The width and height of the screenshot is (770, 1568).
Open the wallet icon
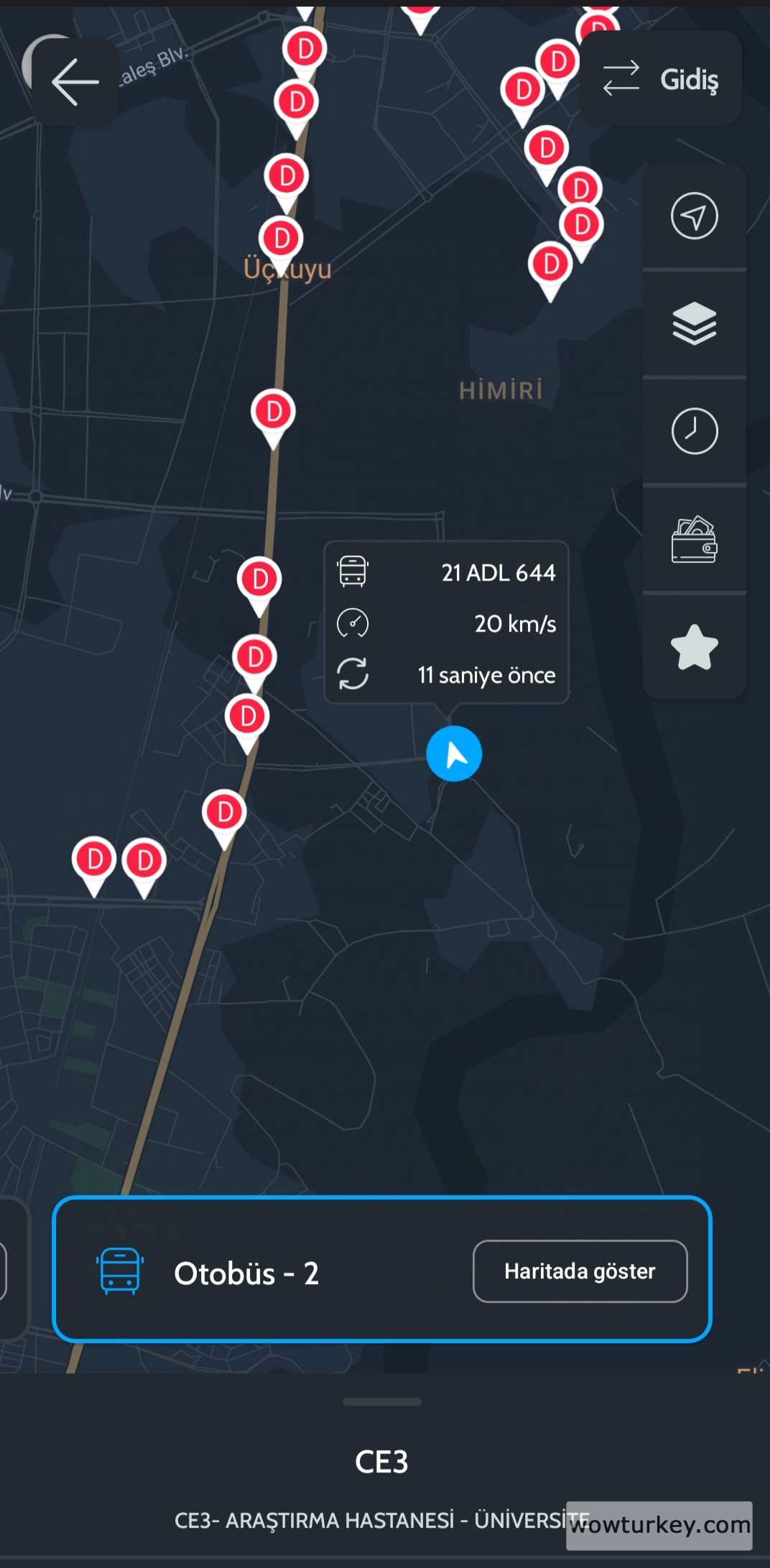tap(694, 539)
